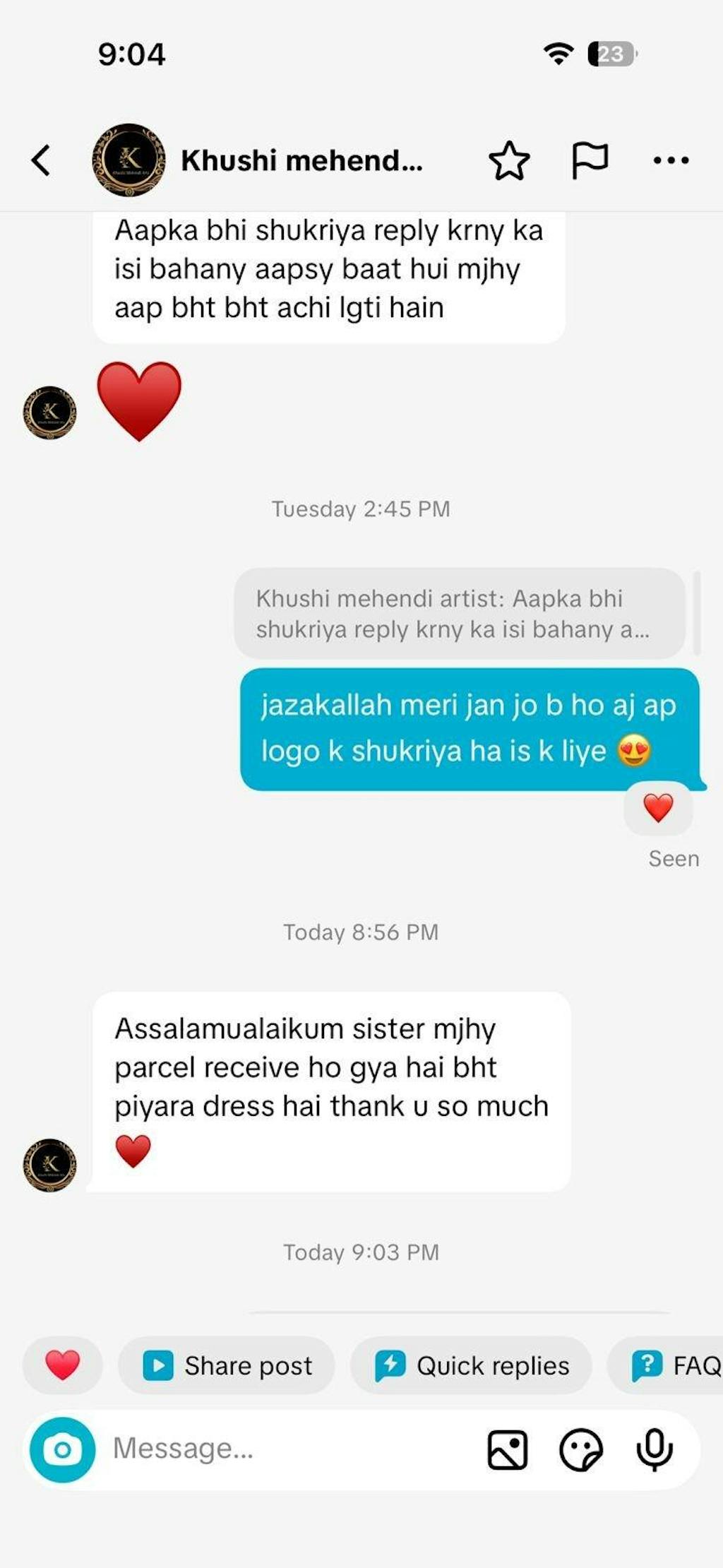The height and width of the screenshot is (1568, 723).
Task: Flag this chat
Action: (x=589, y=160)
